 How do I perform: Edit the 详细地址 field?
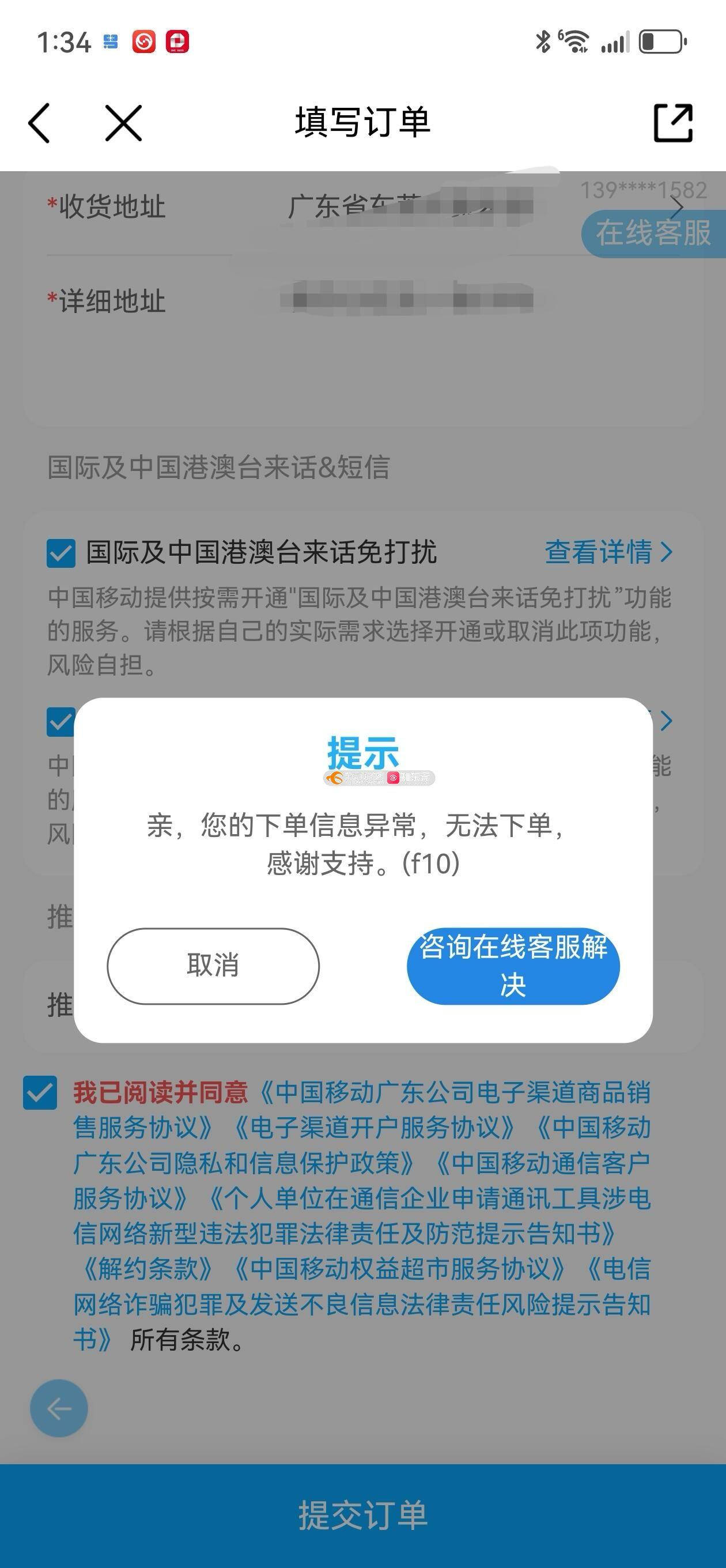[x=408, y=301]
